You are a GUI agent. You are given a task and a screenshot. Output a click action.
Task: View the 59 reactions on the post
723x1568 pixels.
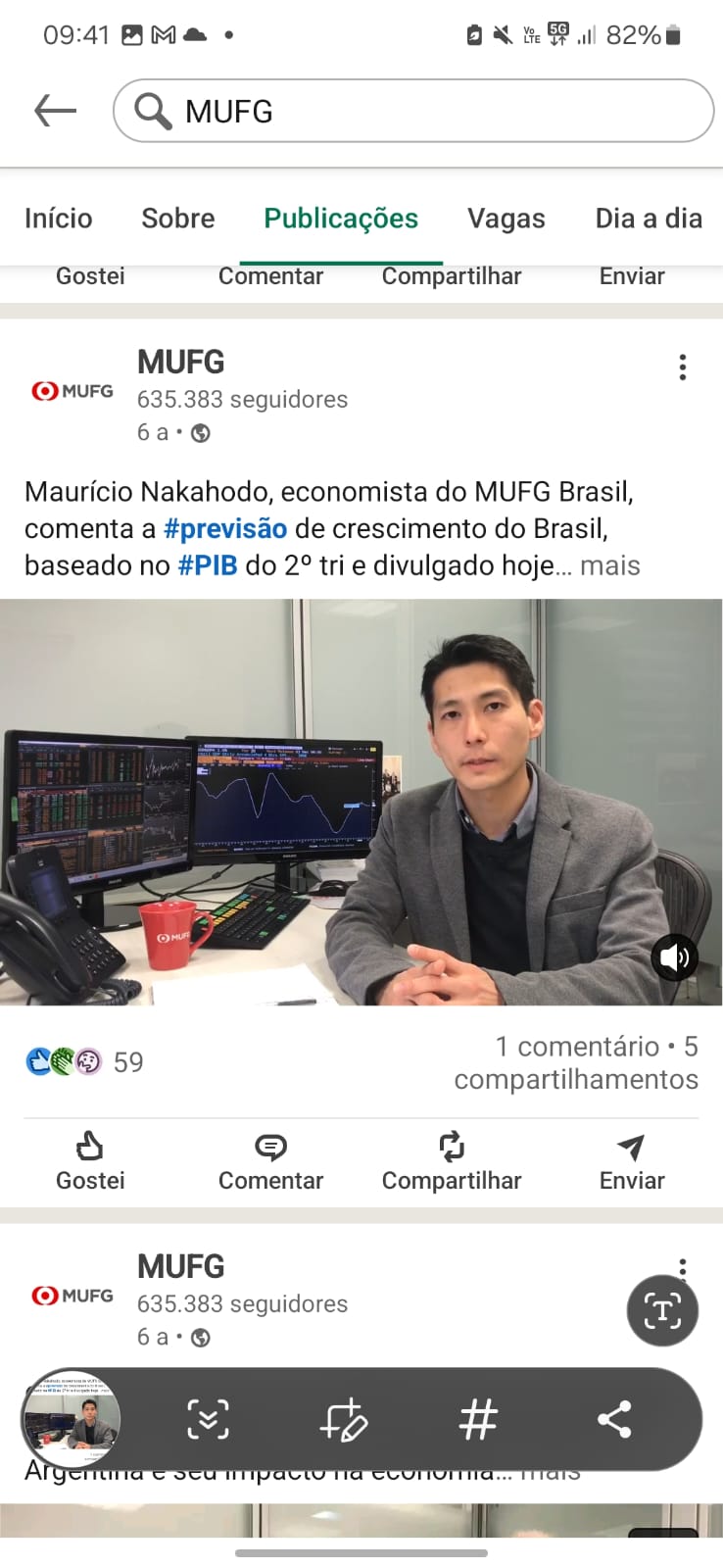[x=85, y=1061]
